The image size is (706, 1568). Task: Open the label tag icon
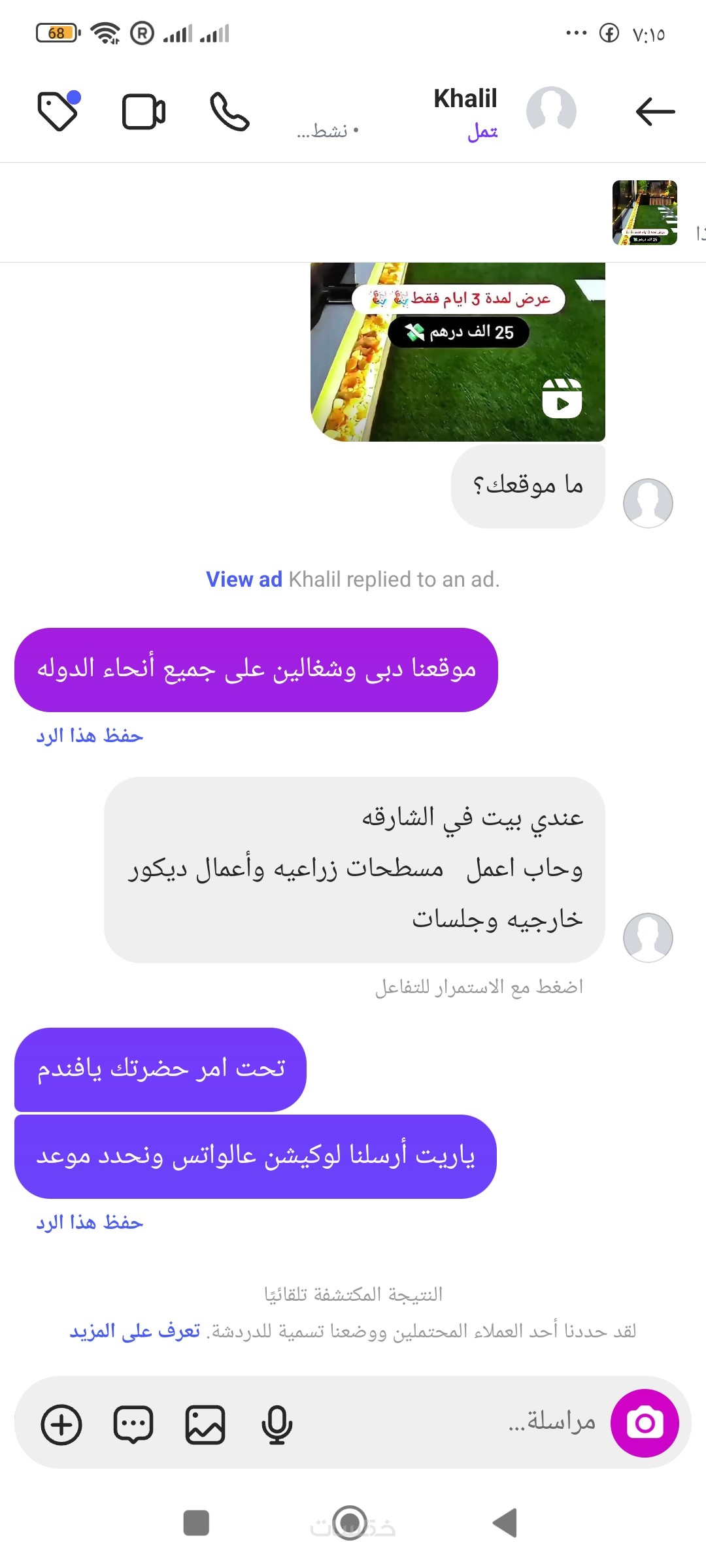[58, 110]
